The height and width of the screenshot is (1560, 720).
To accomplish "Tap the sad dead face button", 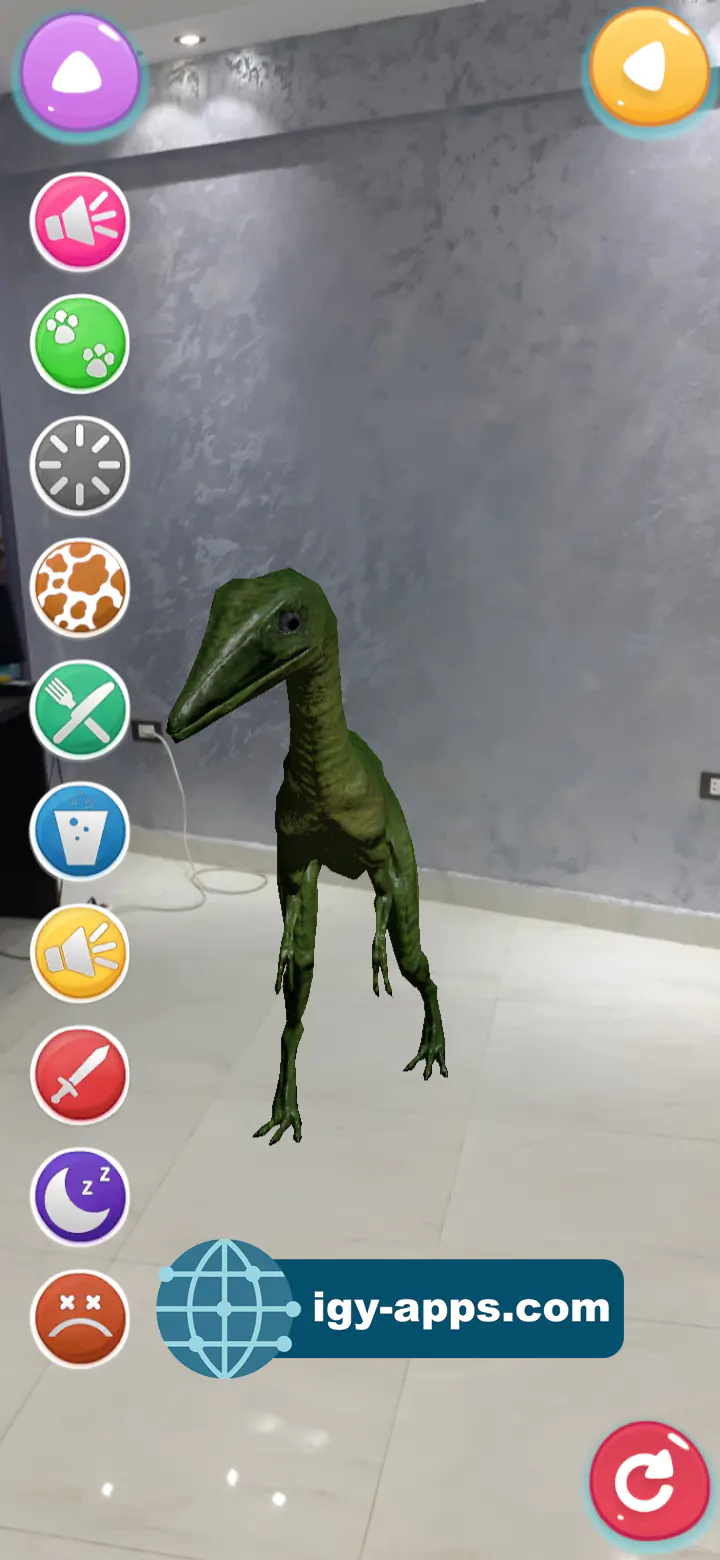I will [x=80, y=1319].
